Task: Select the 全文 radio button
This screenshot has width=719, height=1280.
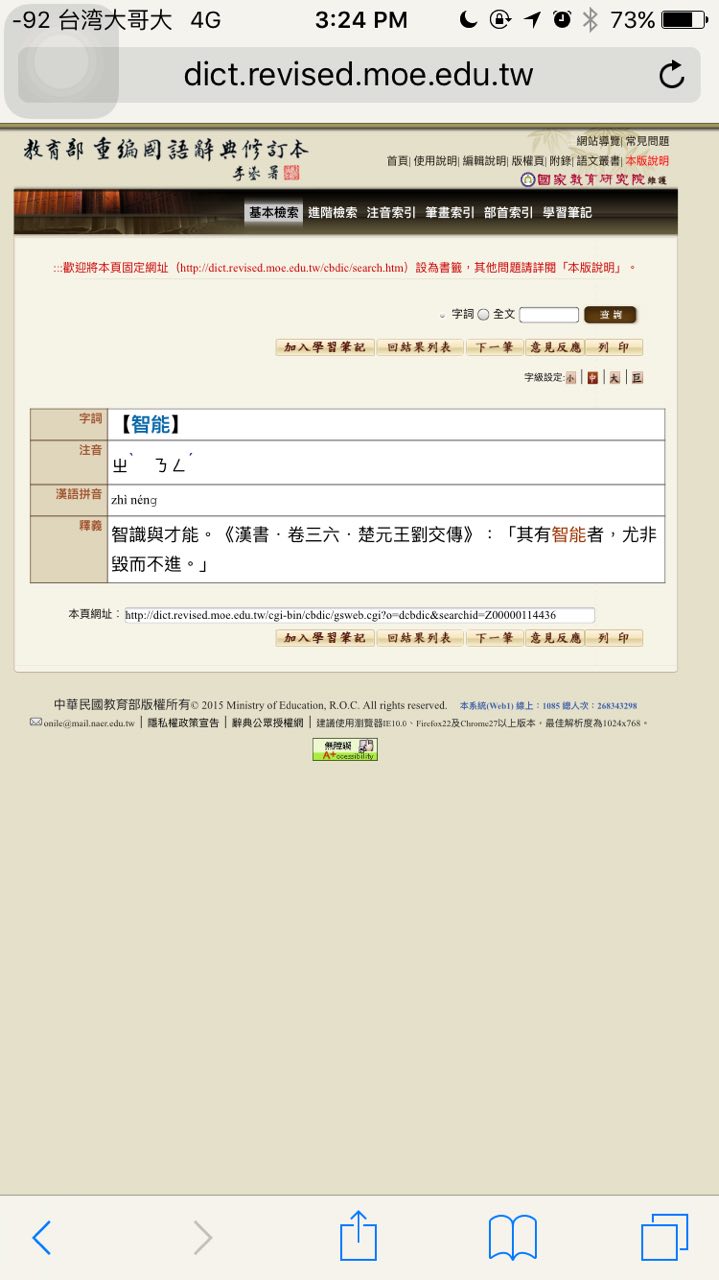Action: 484,315
